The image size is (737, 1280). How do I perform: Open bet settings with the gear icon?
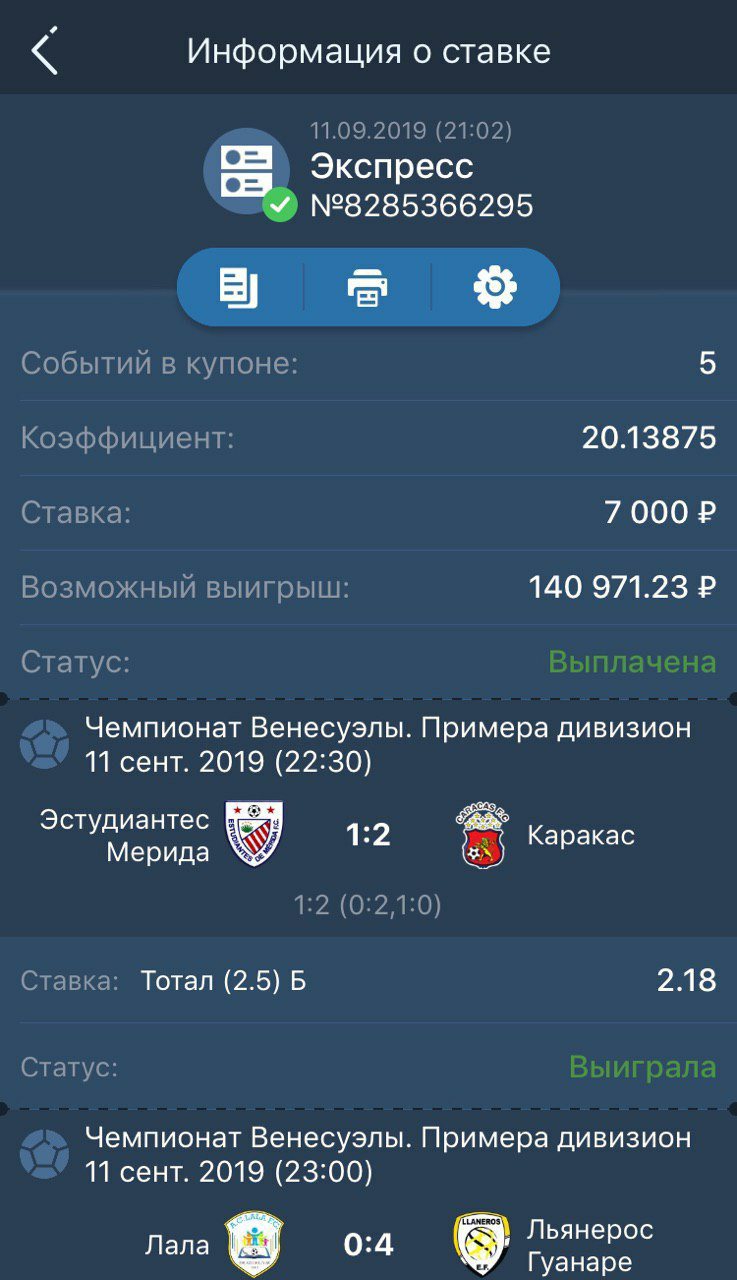tap(495, 288)
